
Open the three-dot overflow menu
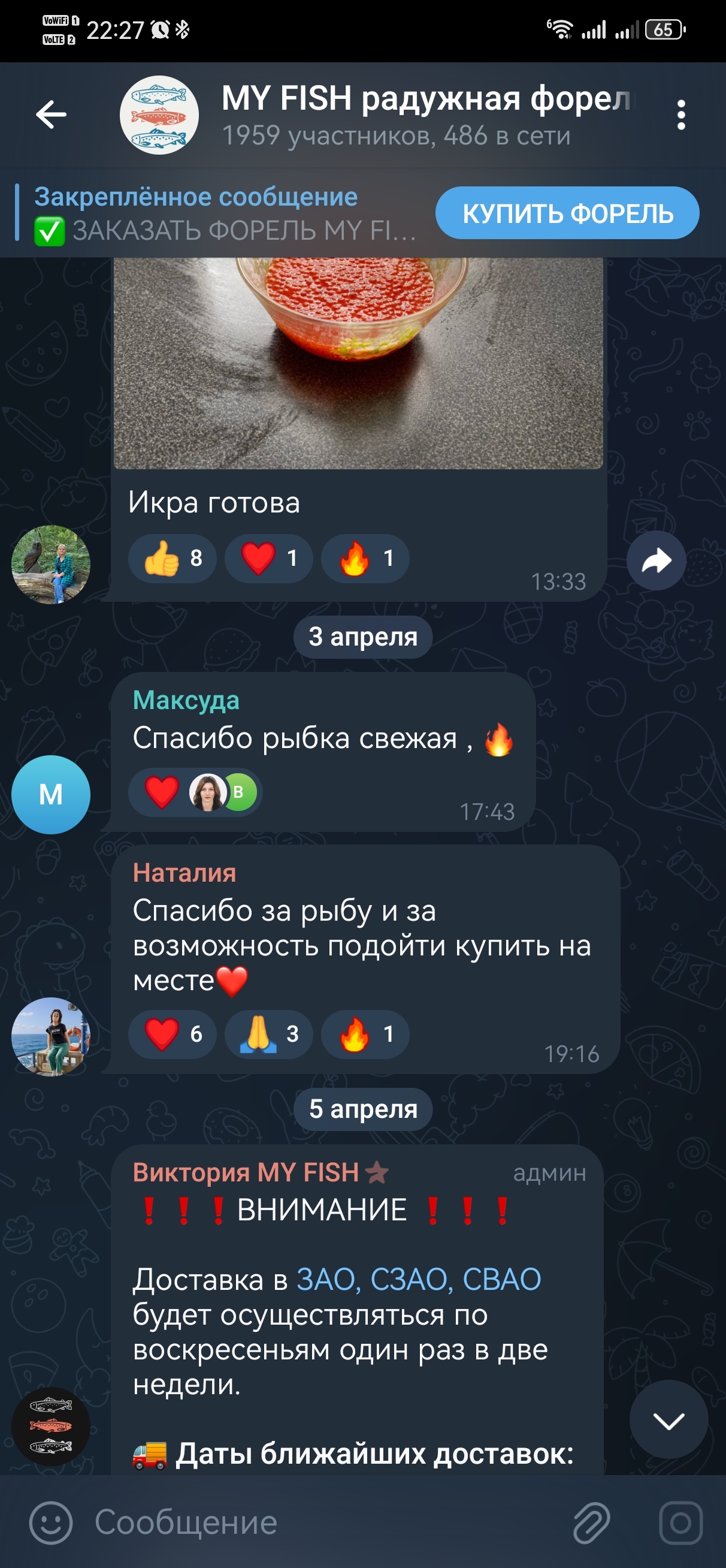[x=681, y=114]
